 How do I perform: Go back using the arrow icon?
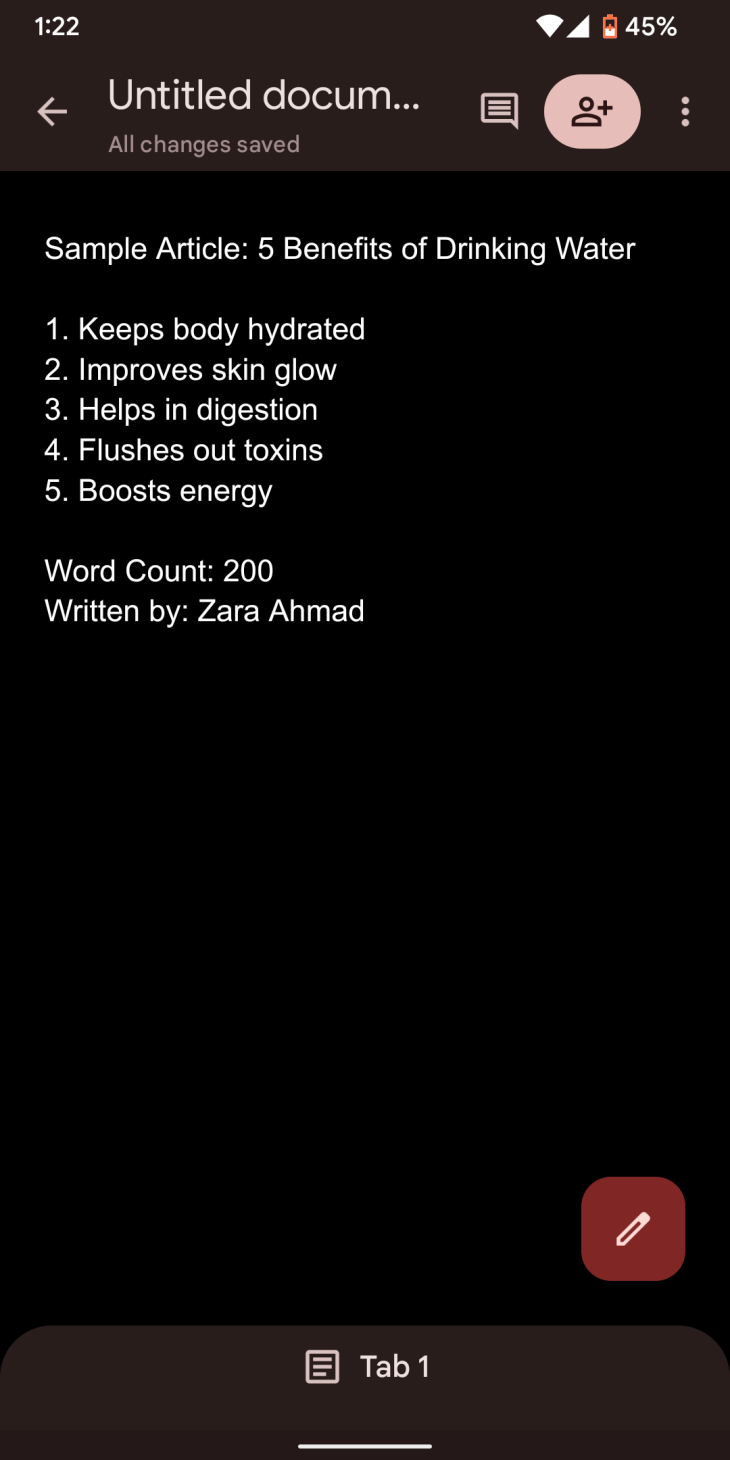coord(52,112)
